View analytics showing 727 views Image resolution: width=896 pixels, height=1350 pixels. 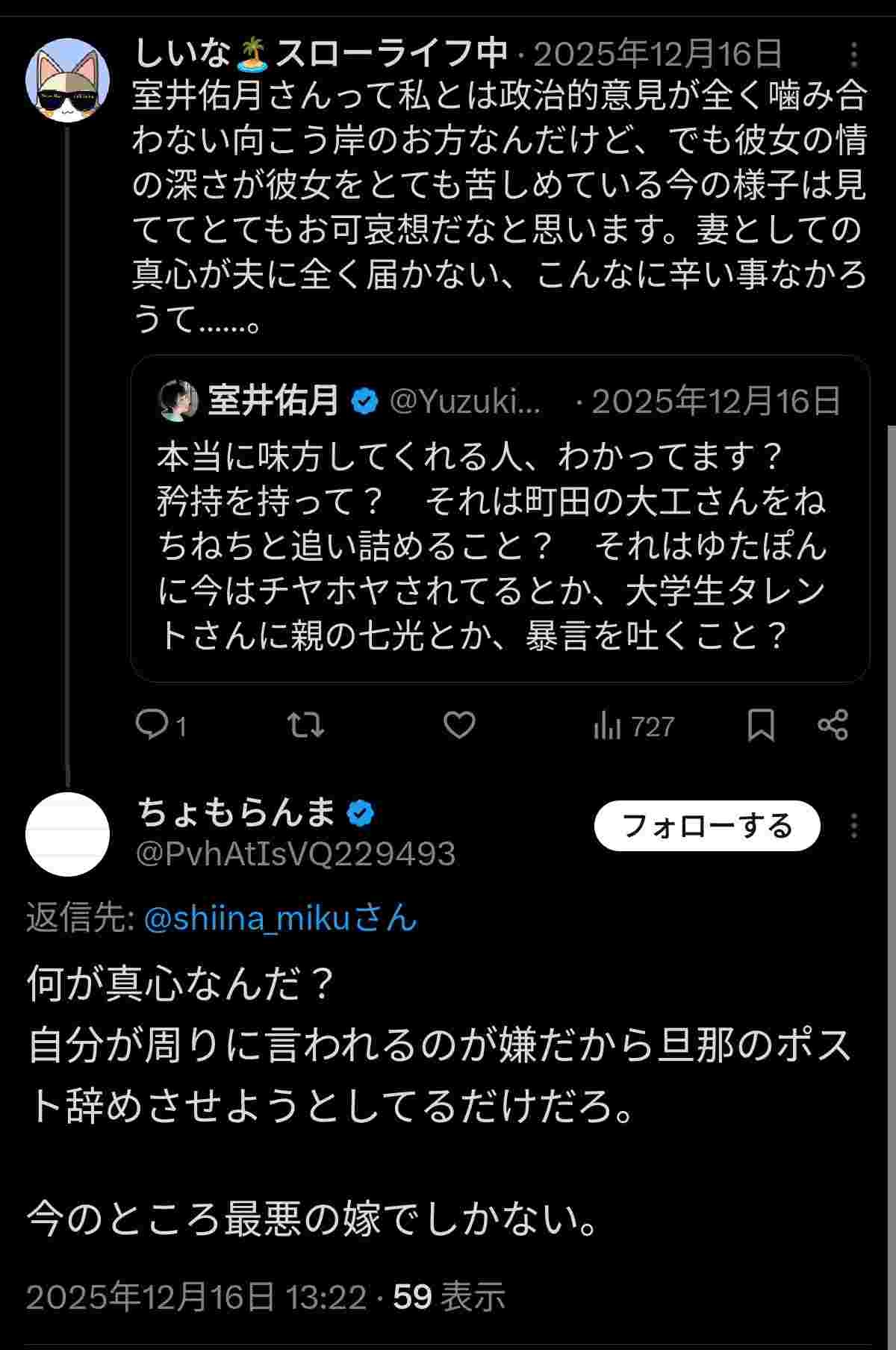634,726
